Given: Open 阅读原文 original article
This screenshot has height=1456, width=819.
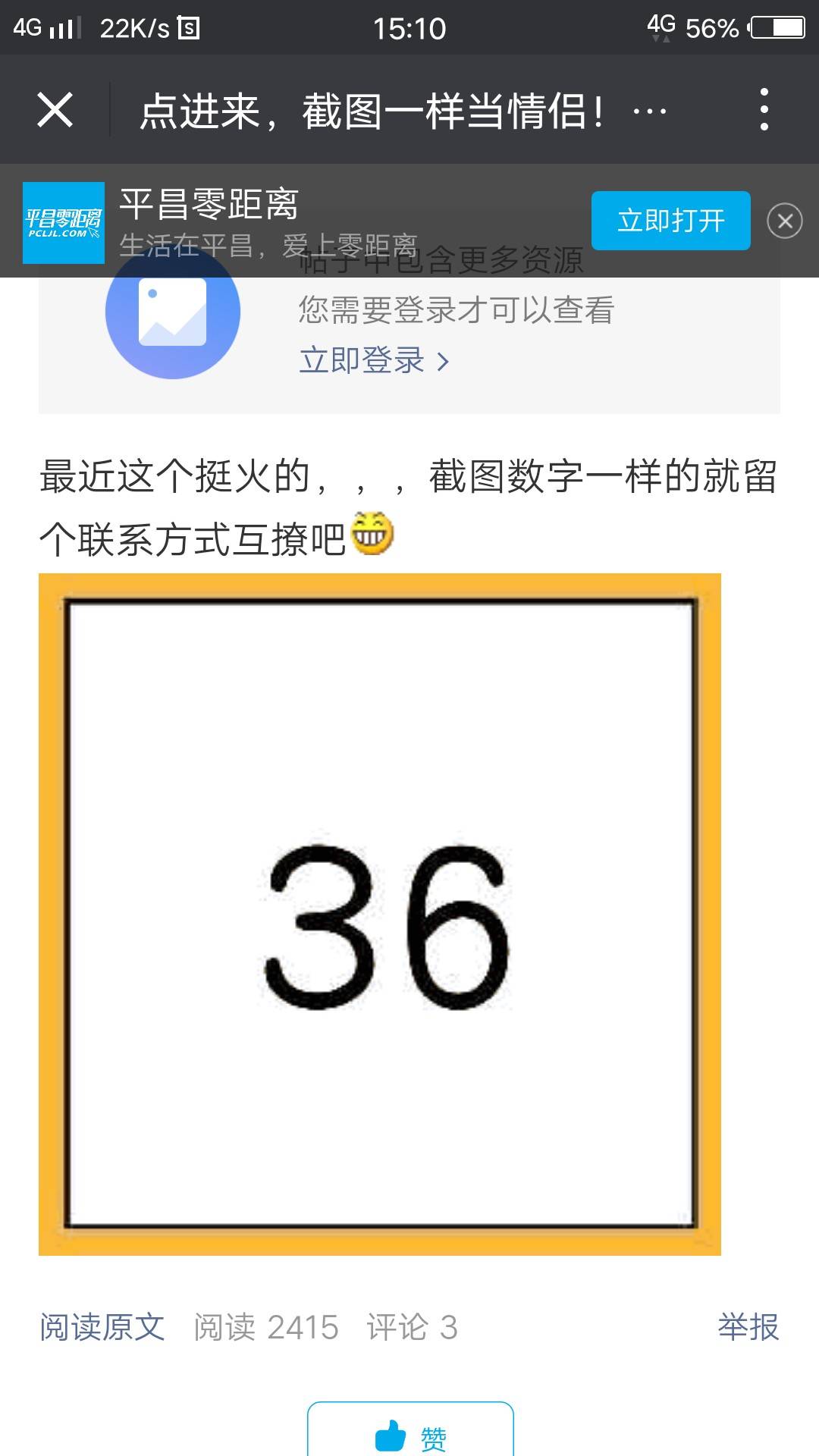Looking at the screenshot, I should tap(102, 1327).
